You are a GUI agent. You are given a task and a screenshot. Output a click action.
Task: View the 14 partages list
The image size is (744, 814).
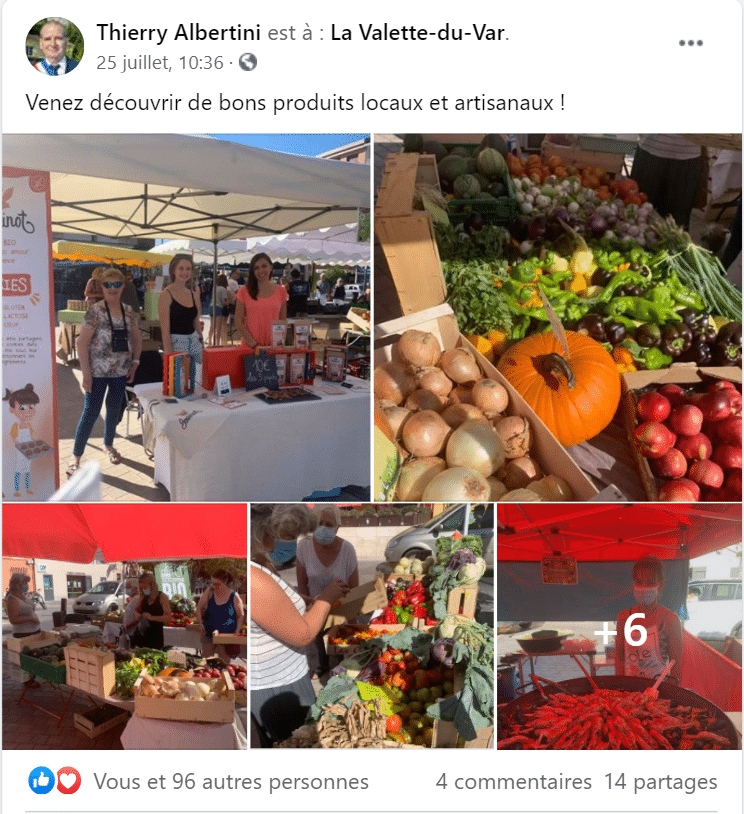[x=660, y=782]
